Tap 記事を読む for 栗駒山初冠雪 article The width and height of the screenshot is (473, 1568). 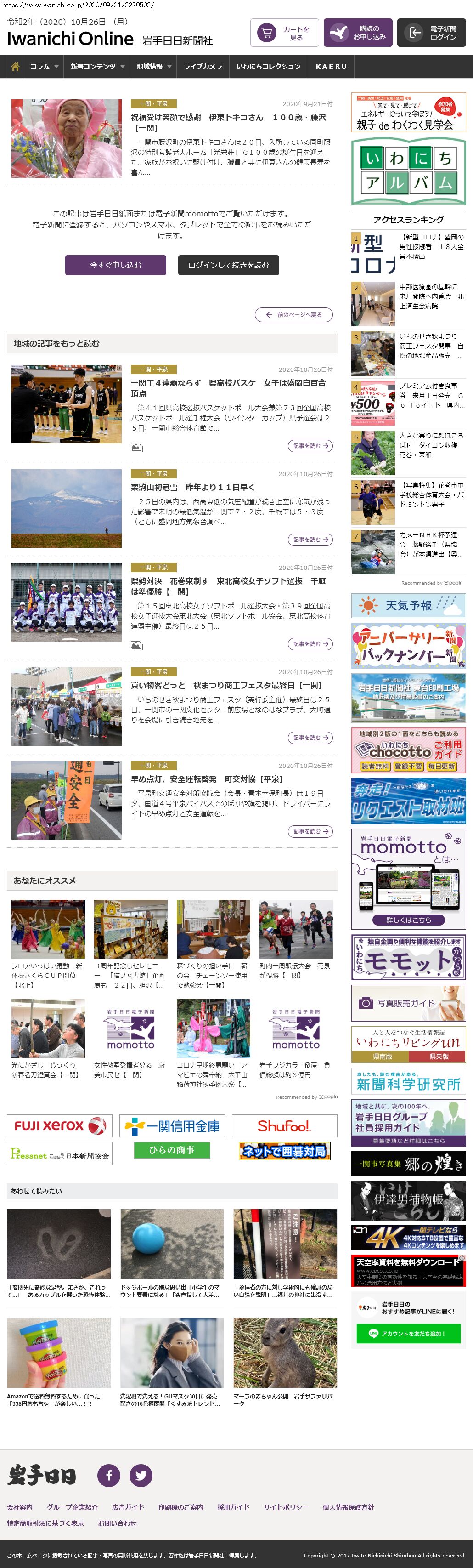pos(310,540)
